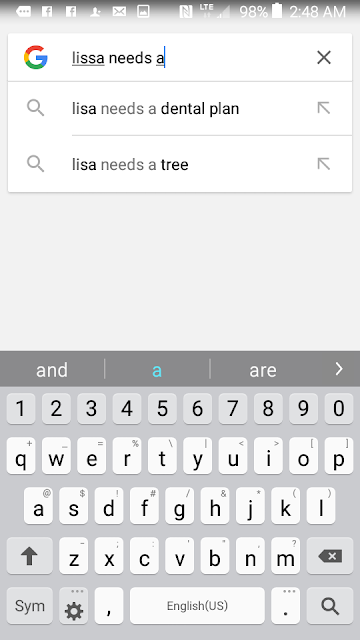Switch to symbols with Sym key
The width and height of the screenshot is (360, 640).
click(29, 605)
